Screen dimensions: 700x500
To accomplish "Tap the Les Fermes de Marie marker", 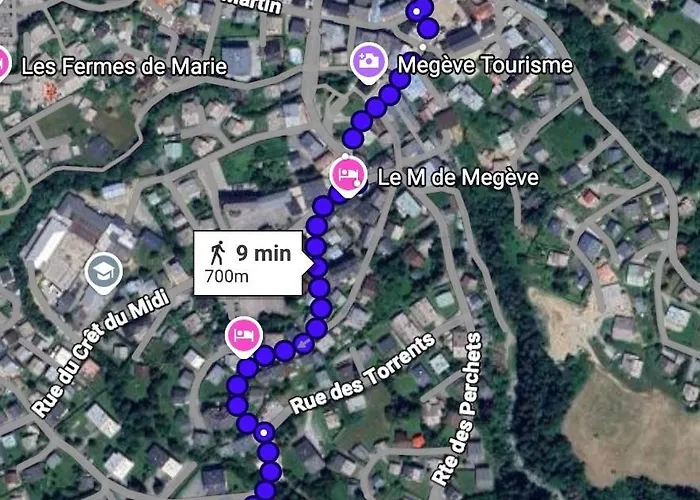I will click(3, 65).
